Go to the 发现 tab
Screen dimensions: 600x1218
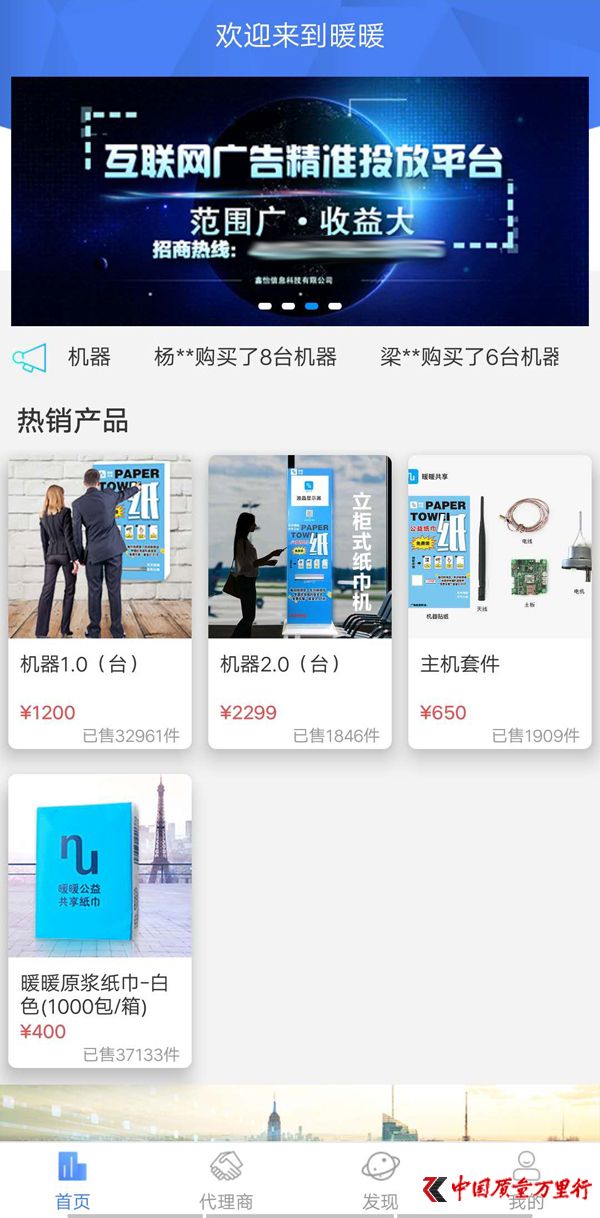pos(380,1180)
